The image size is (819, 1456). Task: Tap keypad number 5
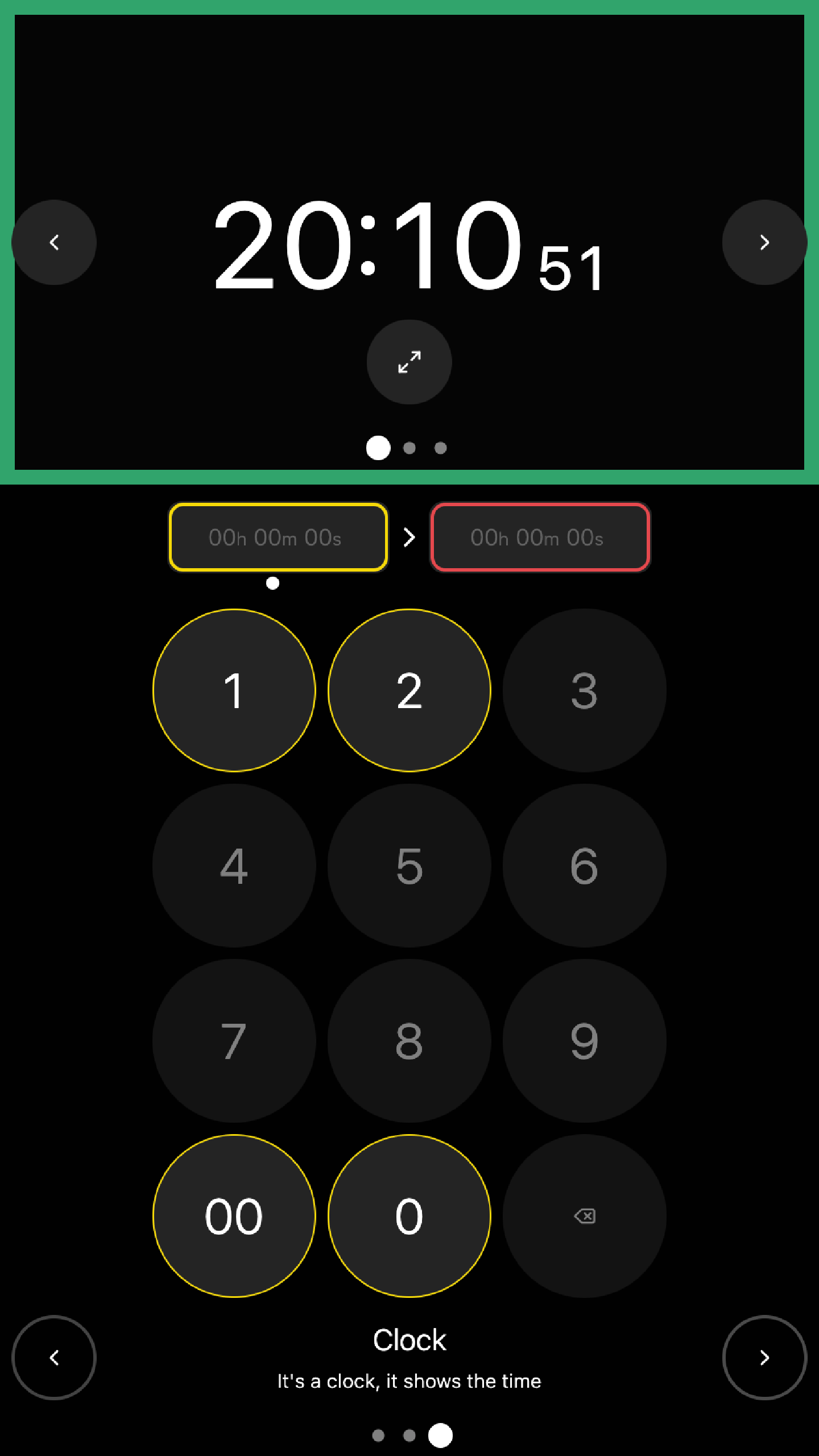(x=409, y=866)
